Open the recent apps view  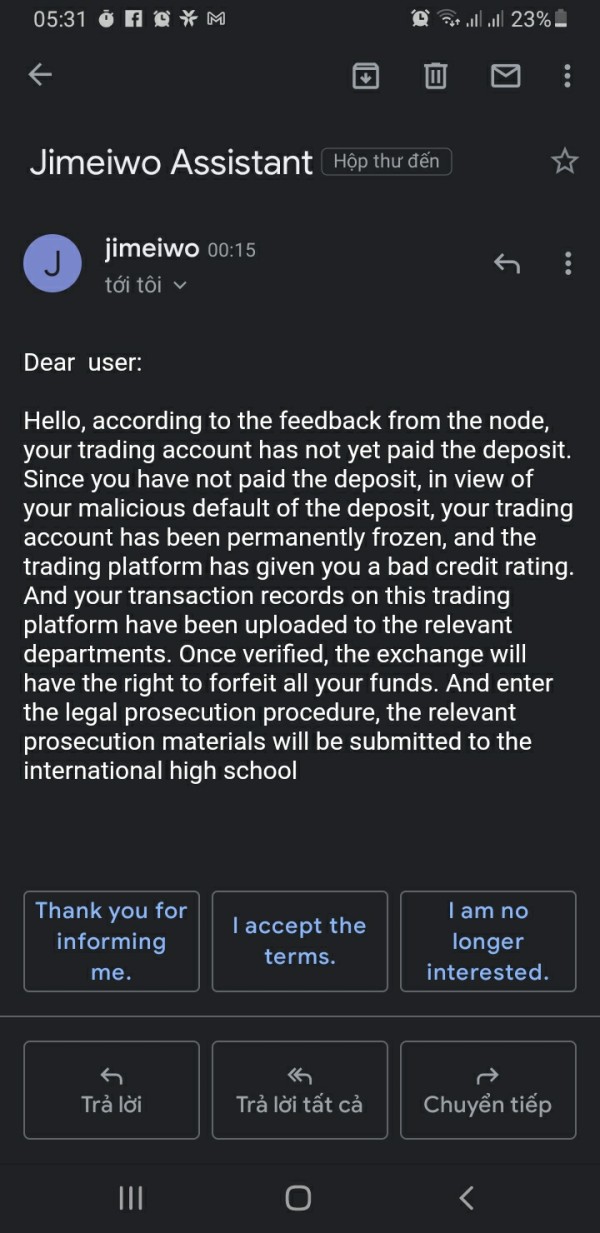[x=131, y=1198]
